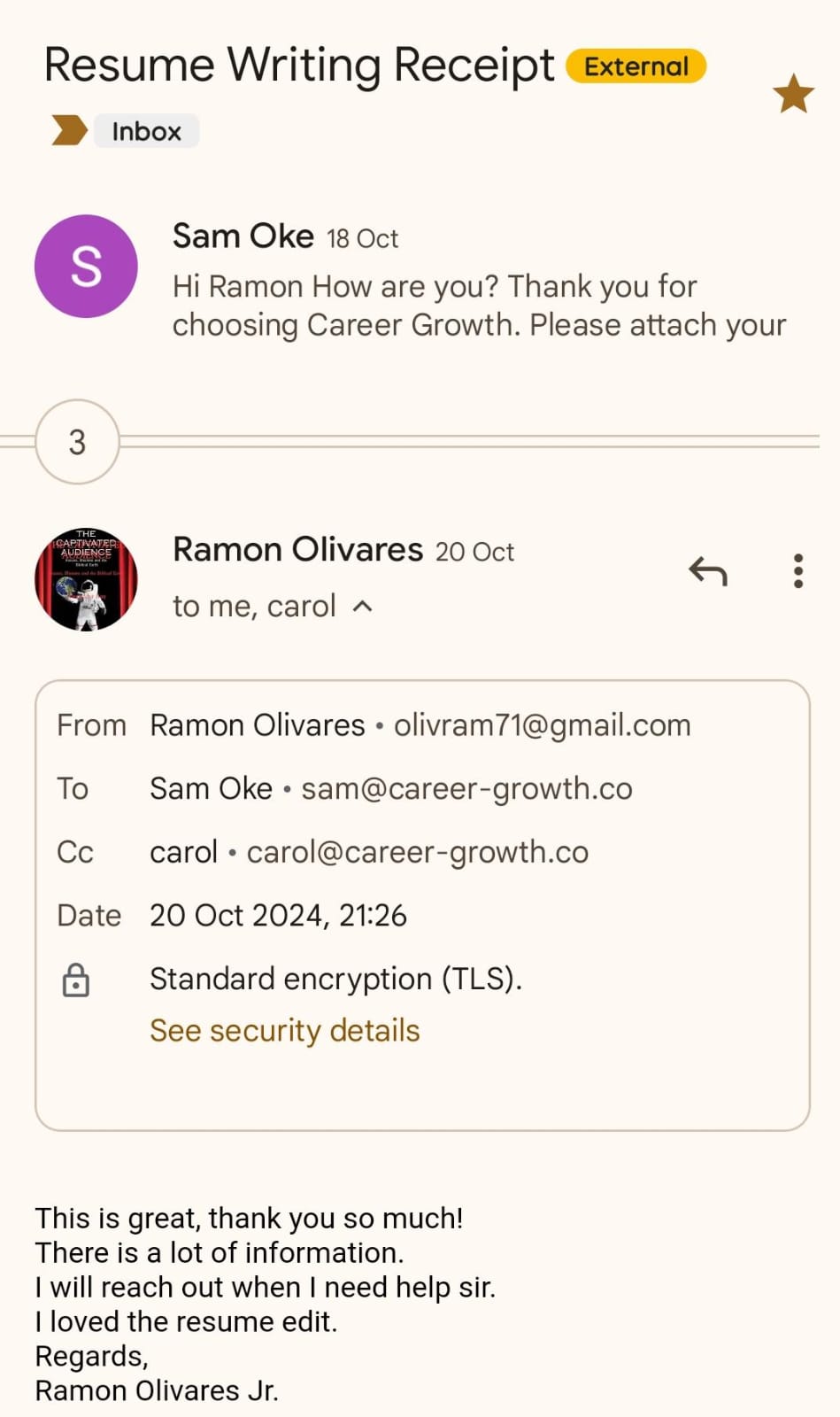View Ramon Olivares' profile picture
This screenshot has width=840, height=1417.
86,579
